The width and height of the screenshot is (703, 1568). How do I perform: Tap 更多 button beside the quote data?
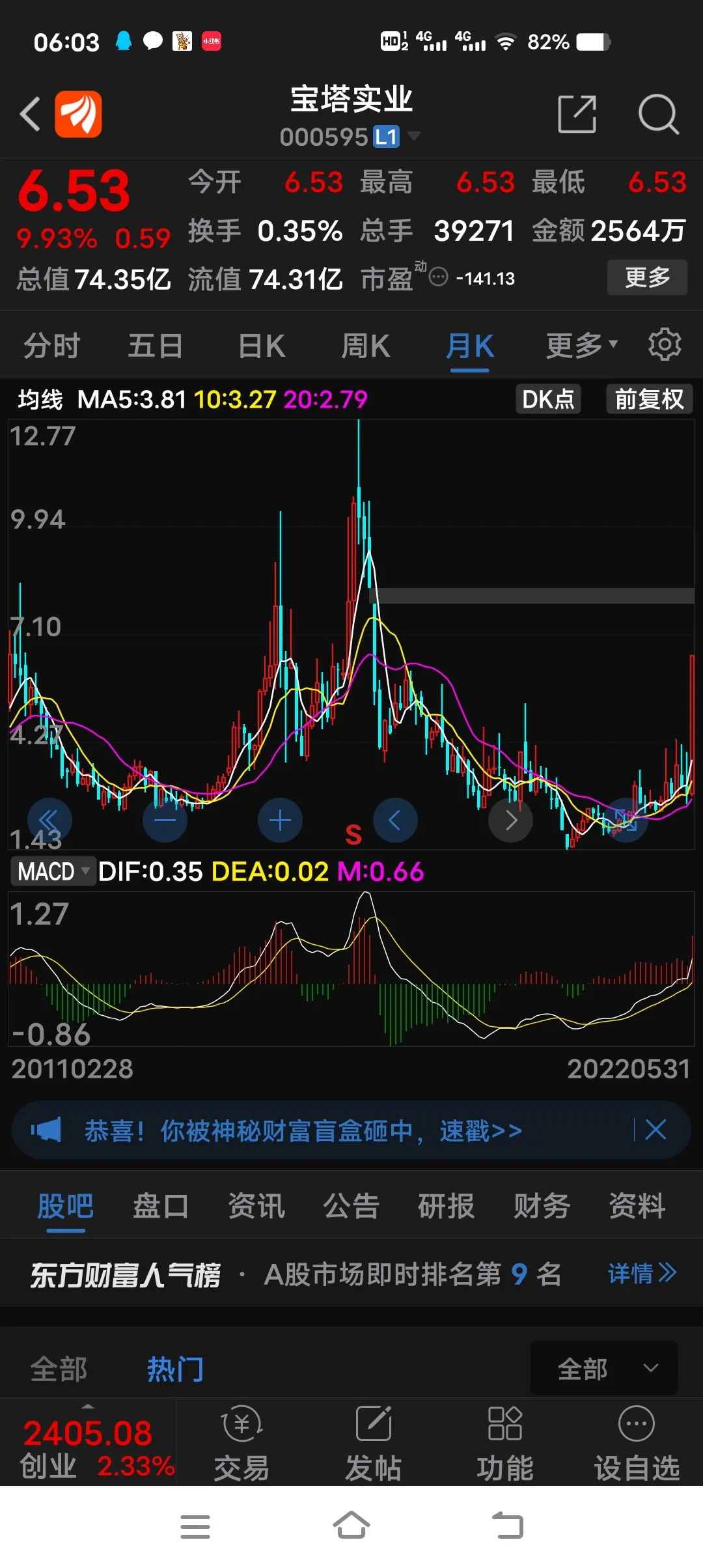point(647,277)
